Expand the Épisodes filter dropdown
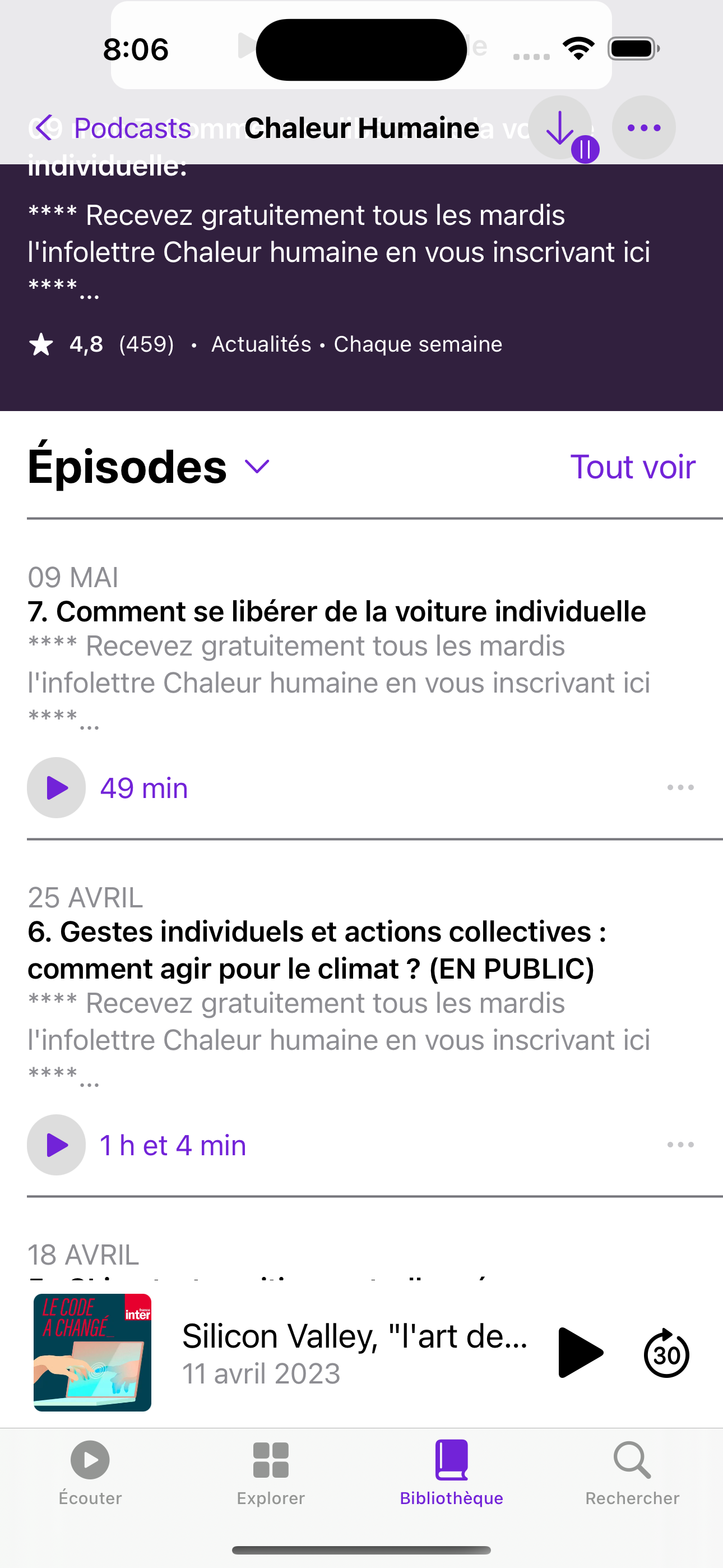 pos(257,467)
